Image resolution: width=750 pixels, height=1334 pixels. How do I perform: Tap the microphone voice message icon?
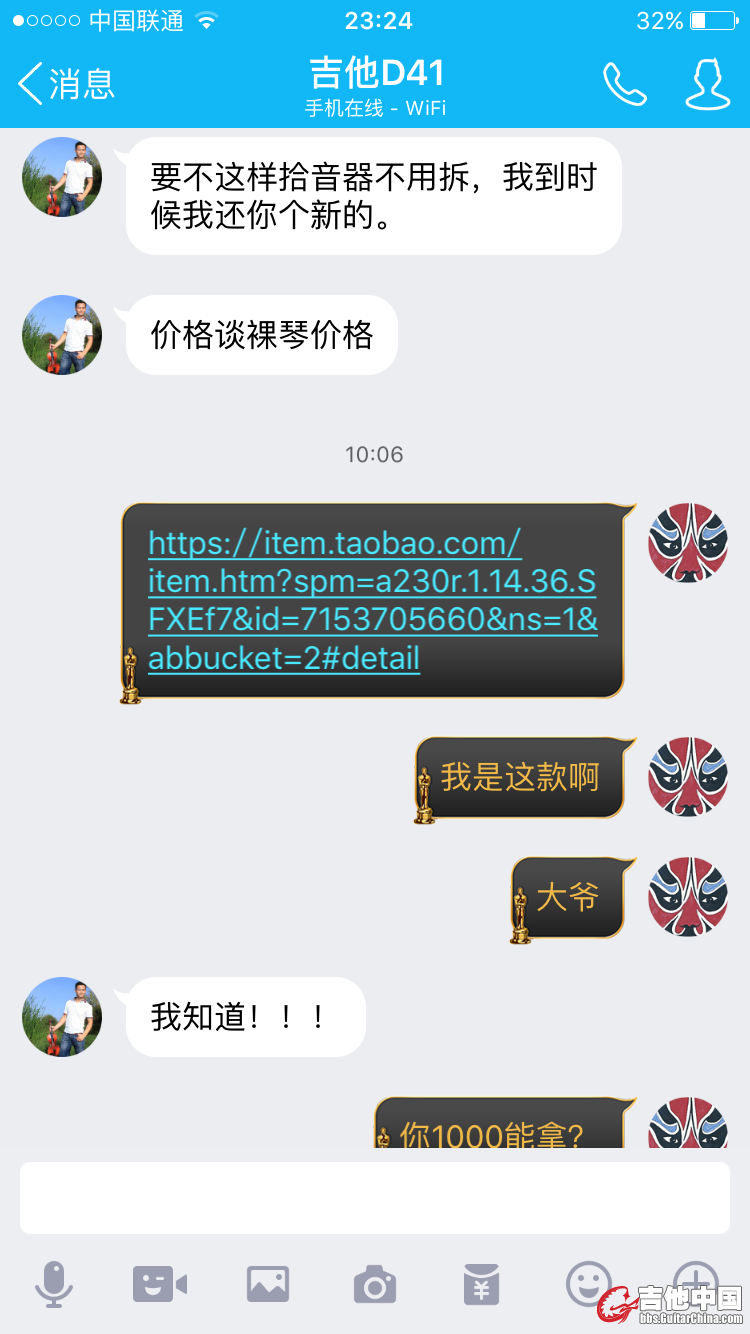pos(53,1283)
